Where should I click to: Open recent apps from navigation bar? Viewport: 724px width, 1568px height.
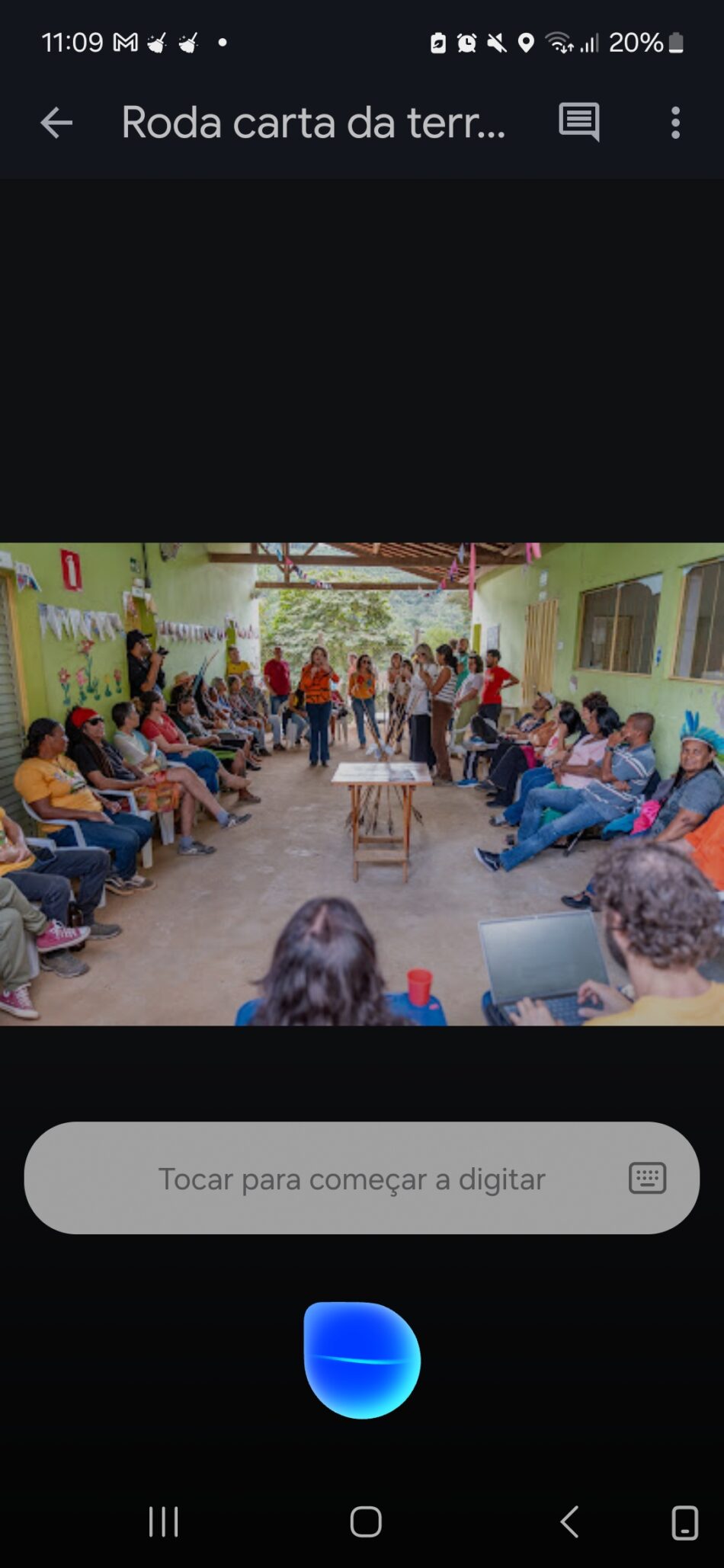pos(163,1522)
